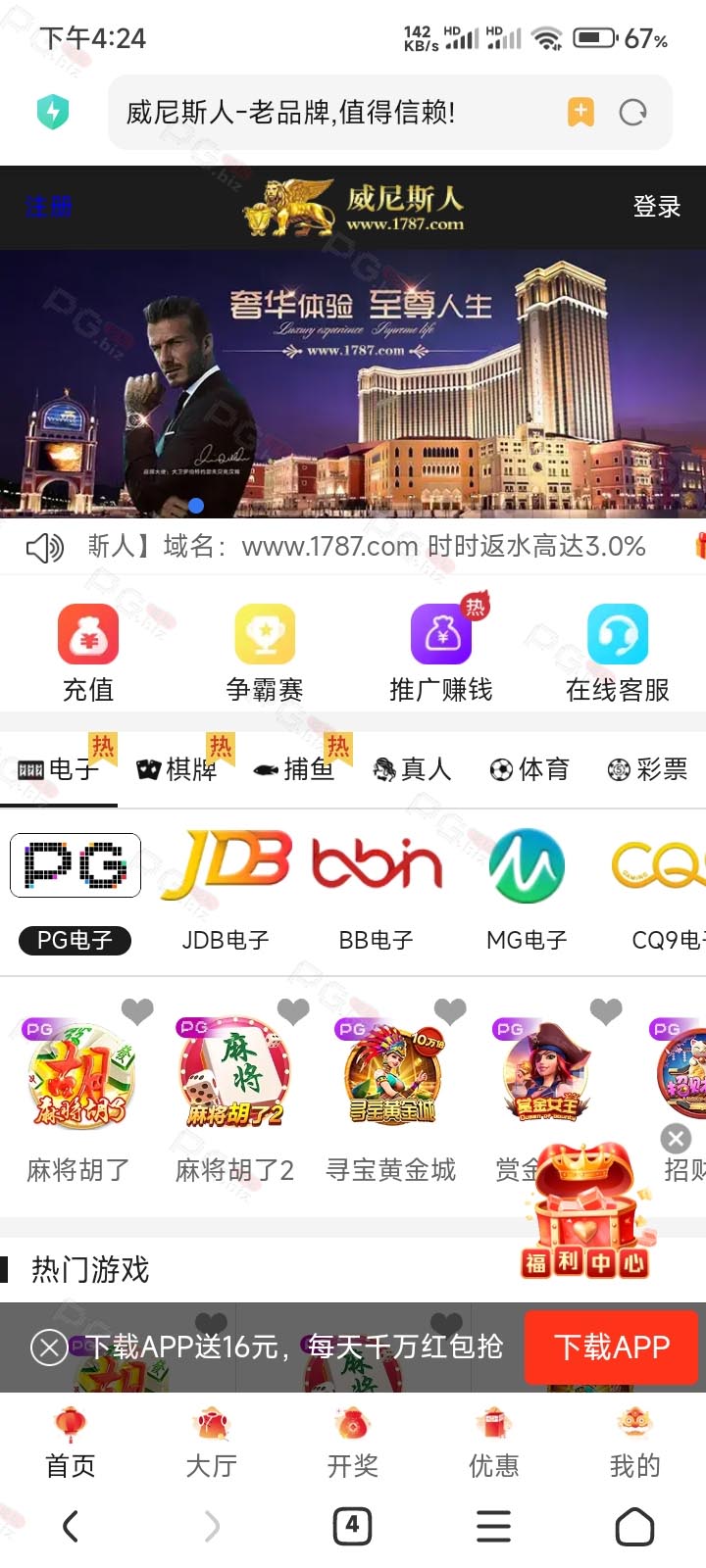Switch to the 真人 category tab
The height and width of the screenshot is (1568, 706).
pyautogui.click(x=413, y=769)
